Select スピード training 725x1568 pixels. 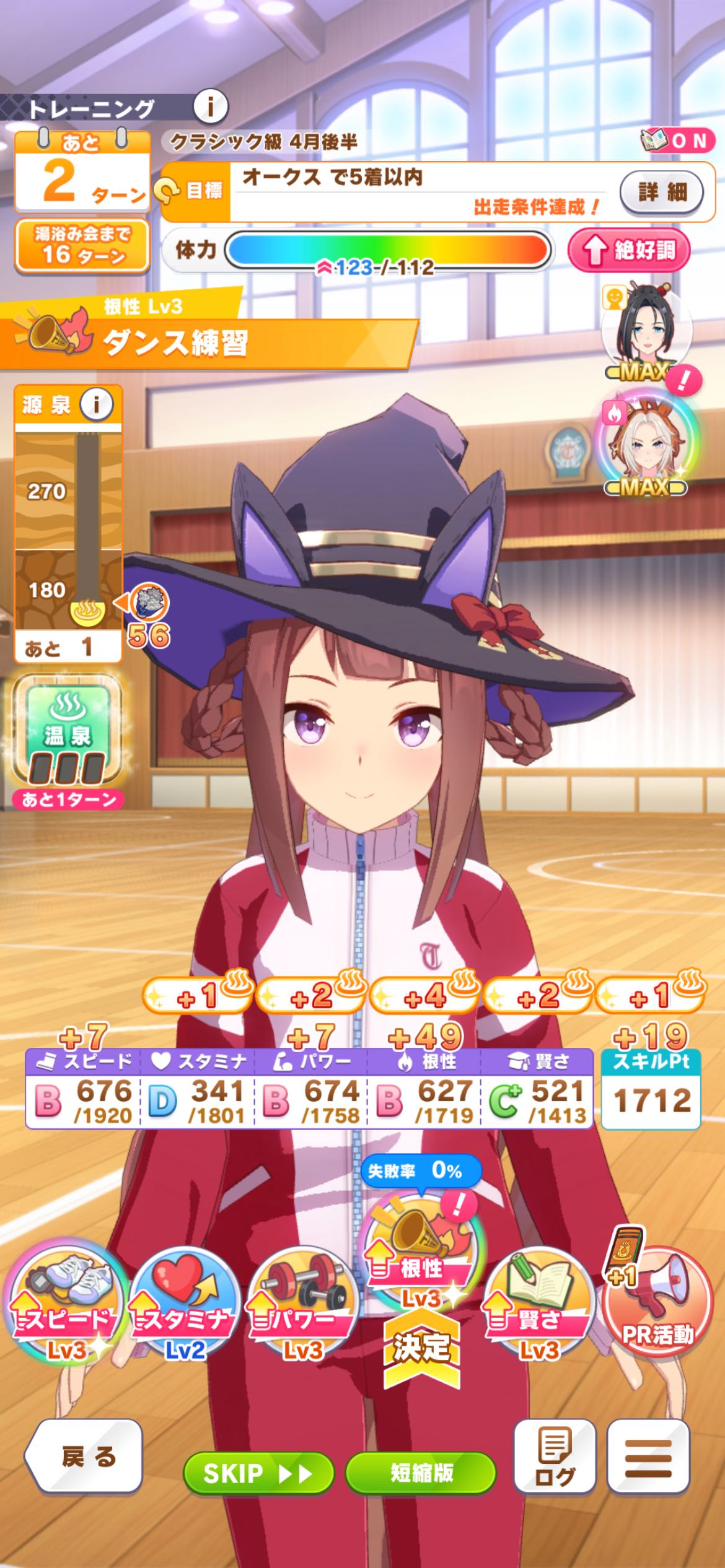[x=65, y=1300]
